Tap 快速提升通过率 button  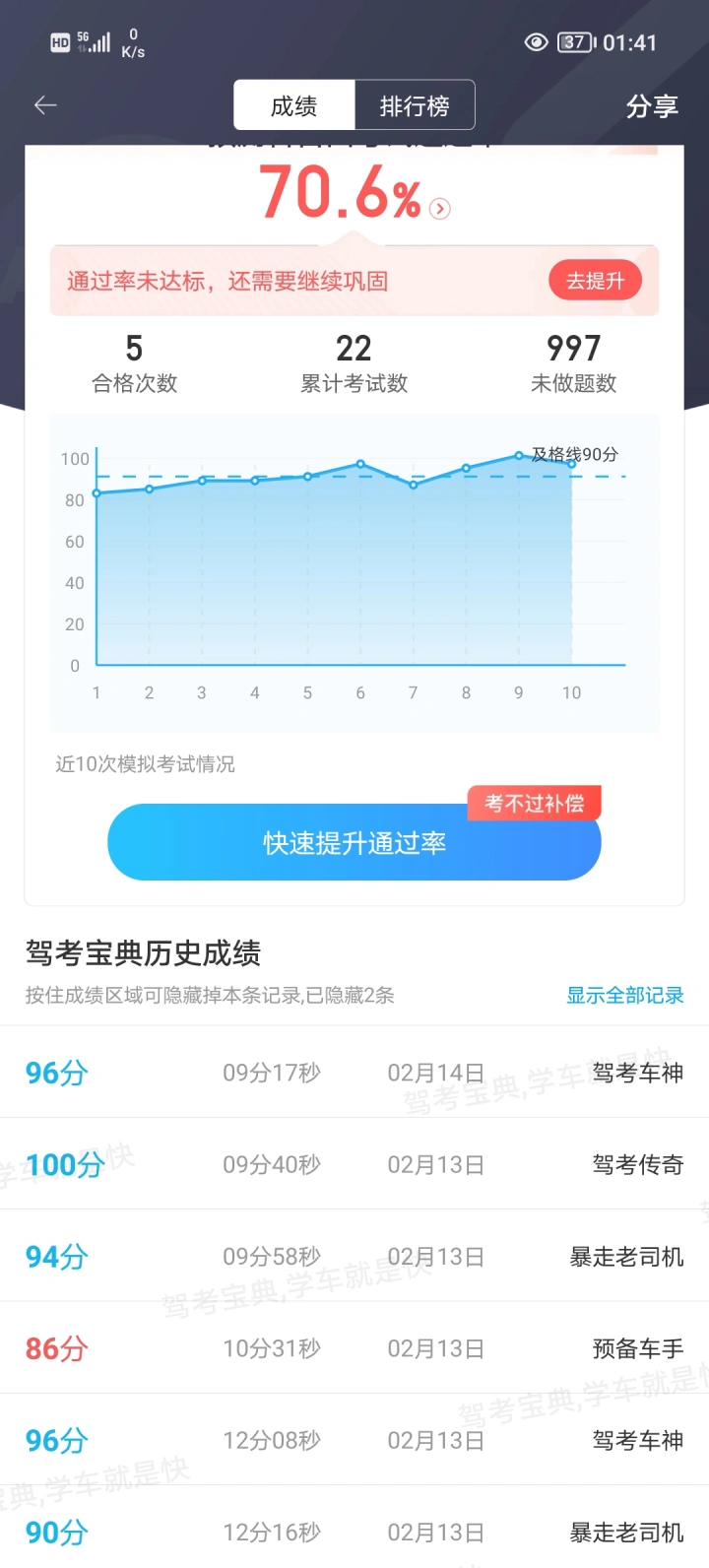coord(354,843)
